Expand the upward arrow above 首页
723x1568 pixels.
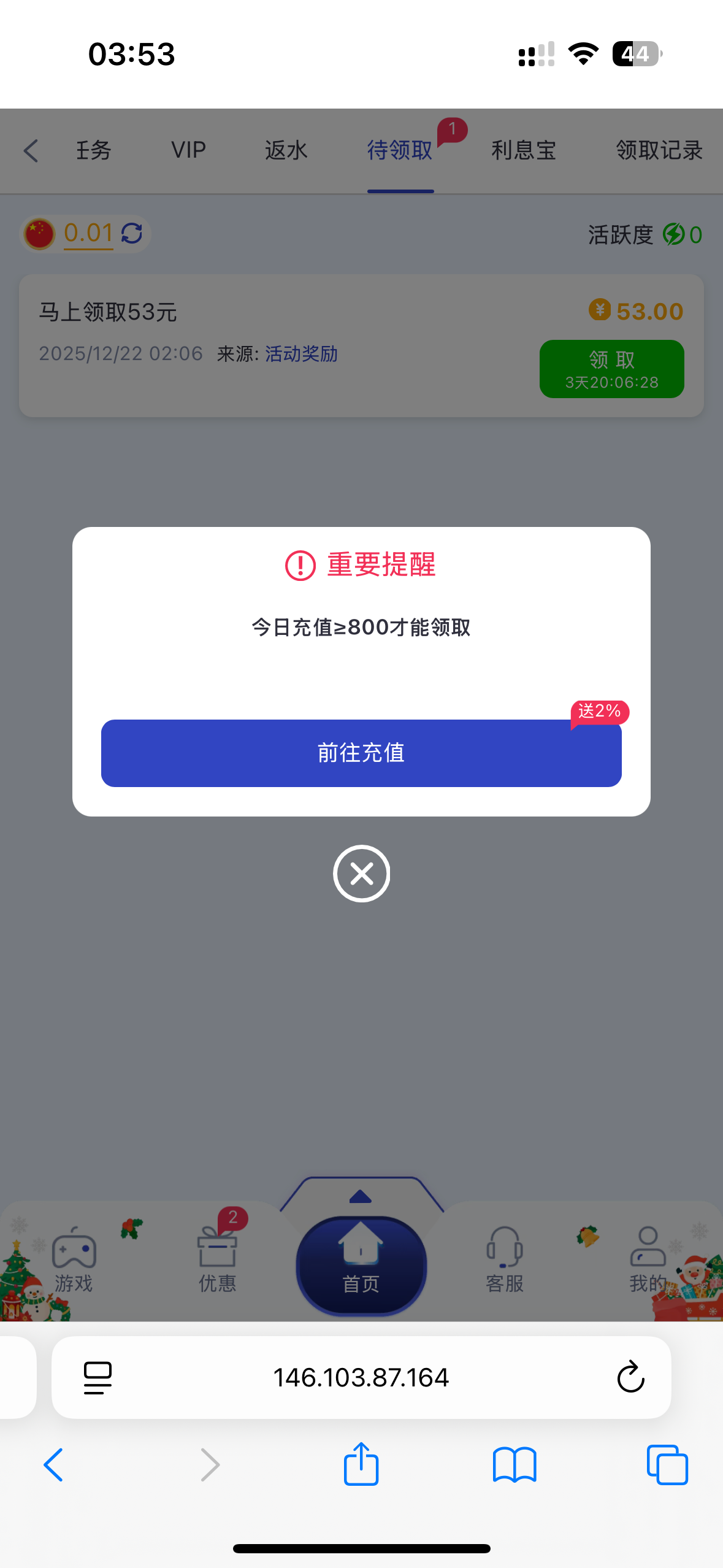[x=359, y=1194]
